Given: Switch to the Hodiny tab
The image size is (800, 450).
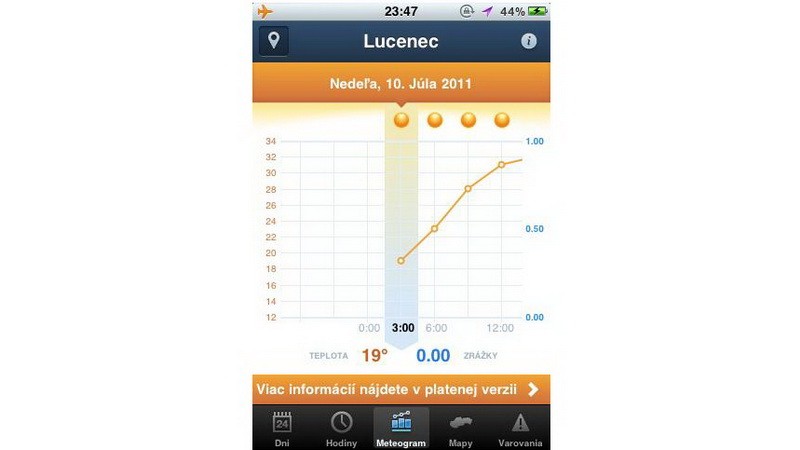Looking at the screenshot, I should pyautogui.click(x=341, y=428).
